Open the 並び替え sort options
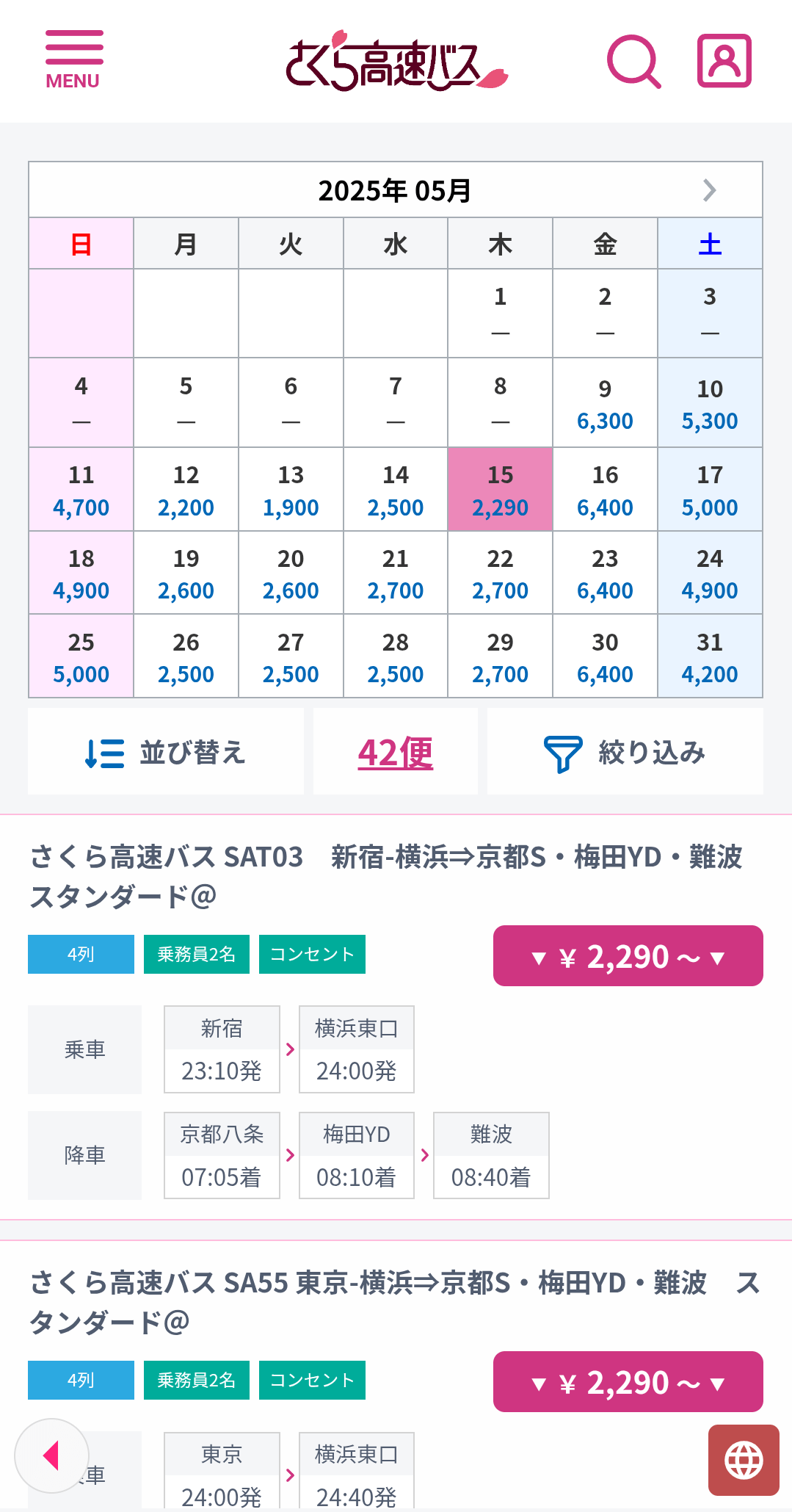792x1512 pixels. point(166,752)
